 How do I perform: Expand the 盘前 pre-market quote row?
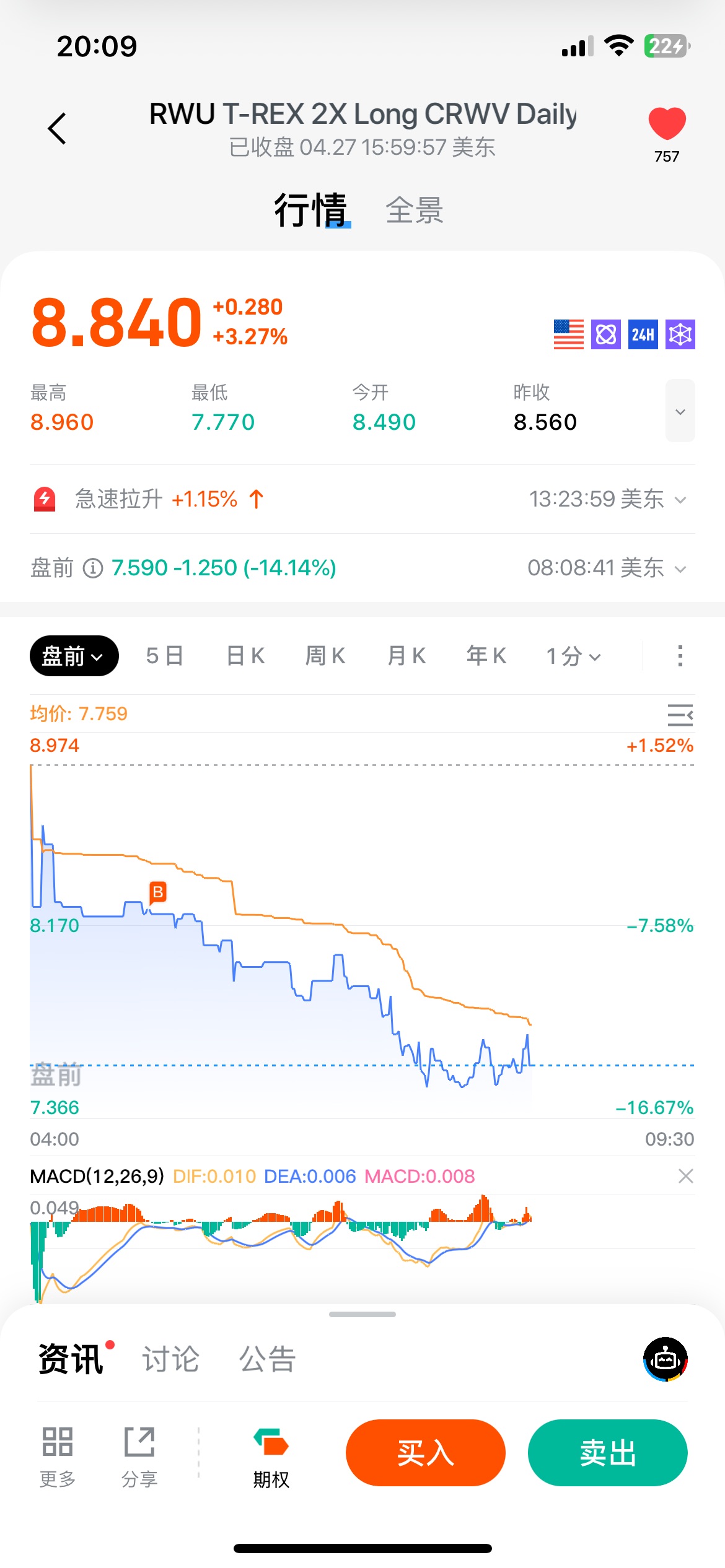(x=680, y=568)
